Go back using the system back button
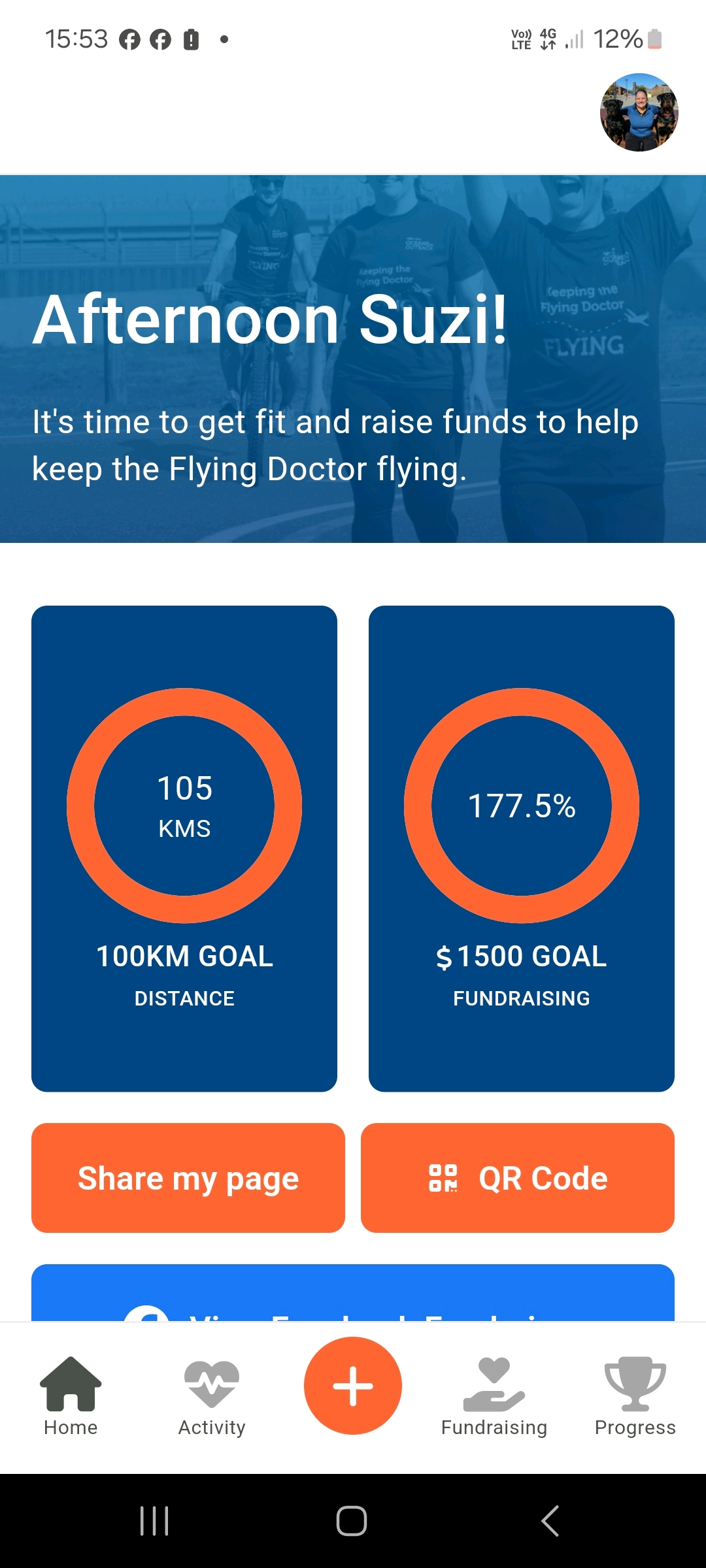Screen dimensions: 706x1568 click(550, 1521)
